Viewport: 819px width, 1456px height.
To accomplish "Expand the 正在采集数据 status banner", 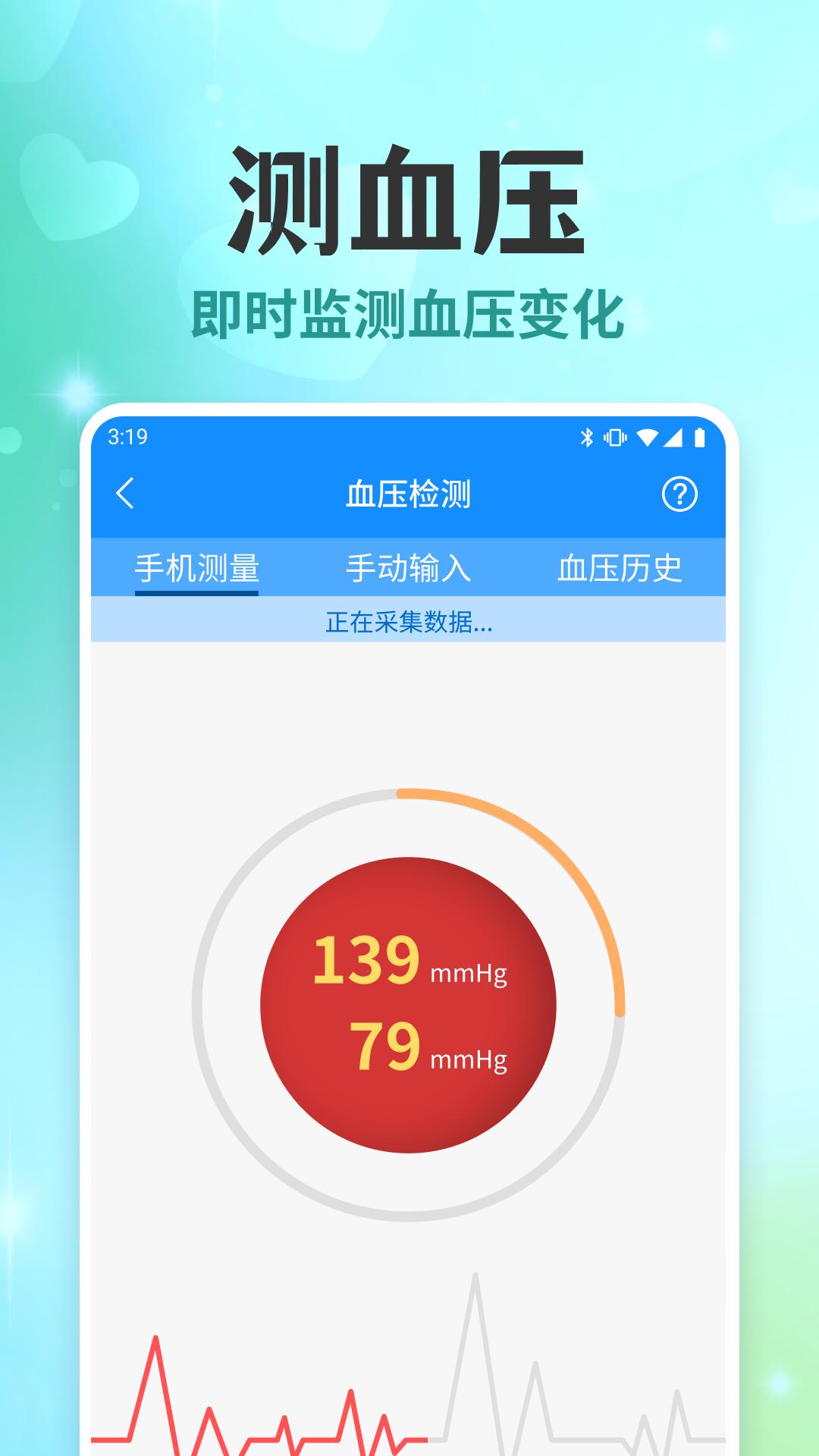I will click(x=409, y=624).
